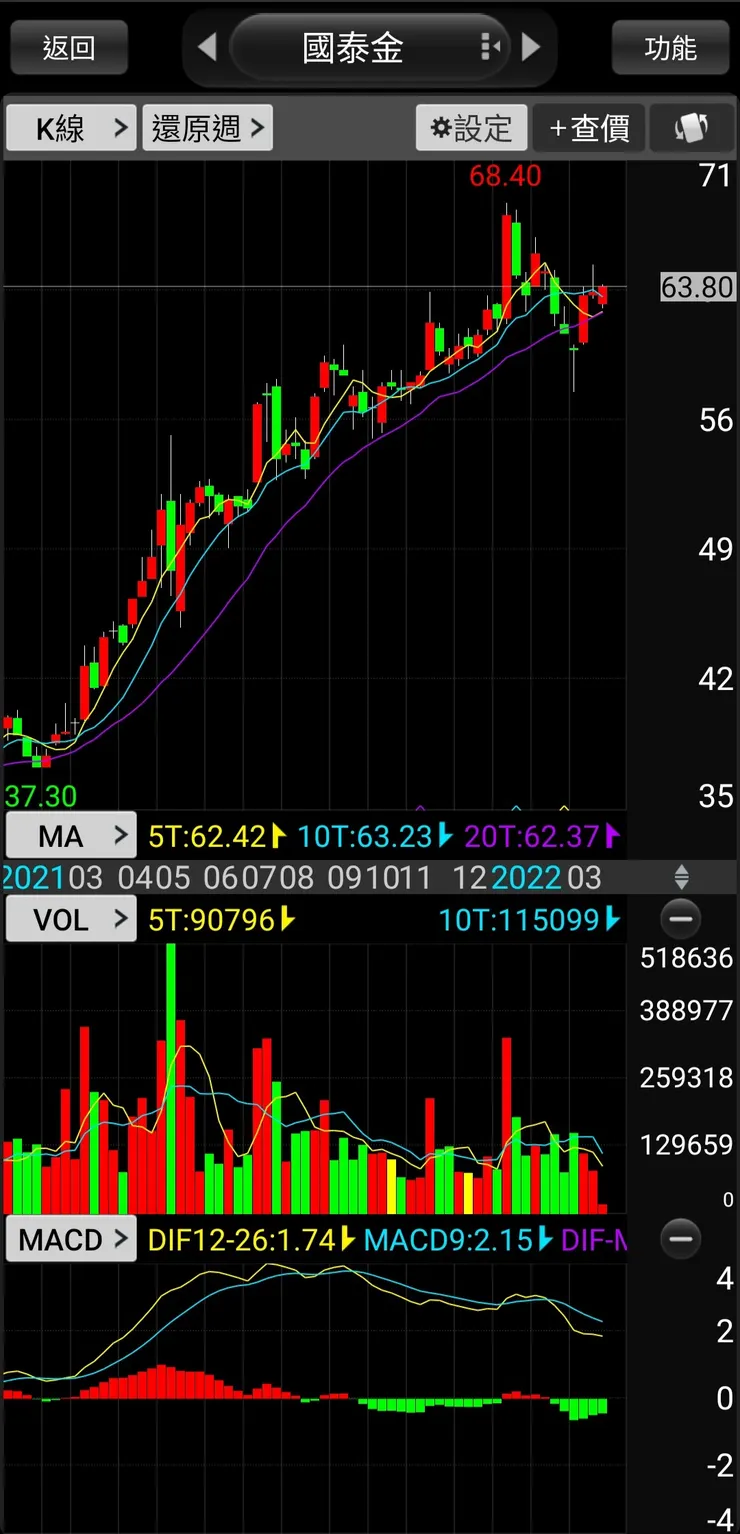Go to the previous stock arrow
Viewport: 740px width, 1534px height.
click(x=207, y=47)
